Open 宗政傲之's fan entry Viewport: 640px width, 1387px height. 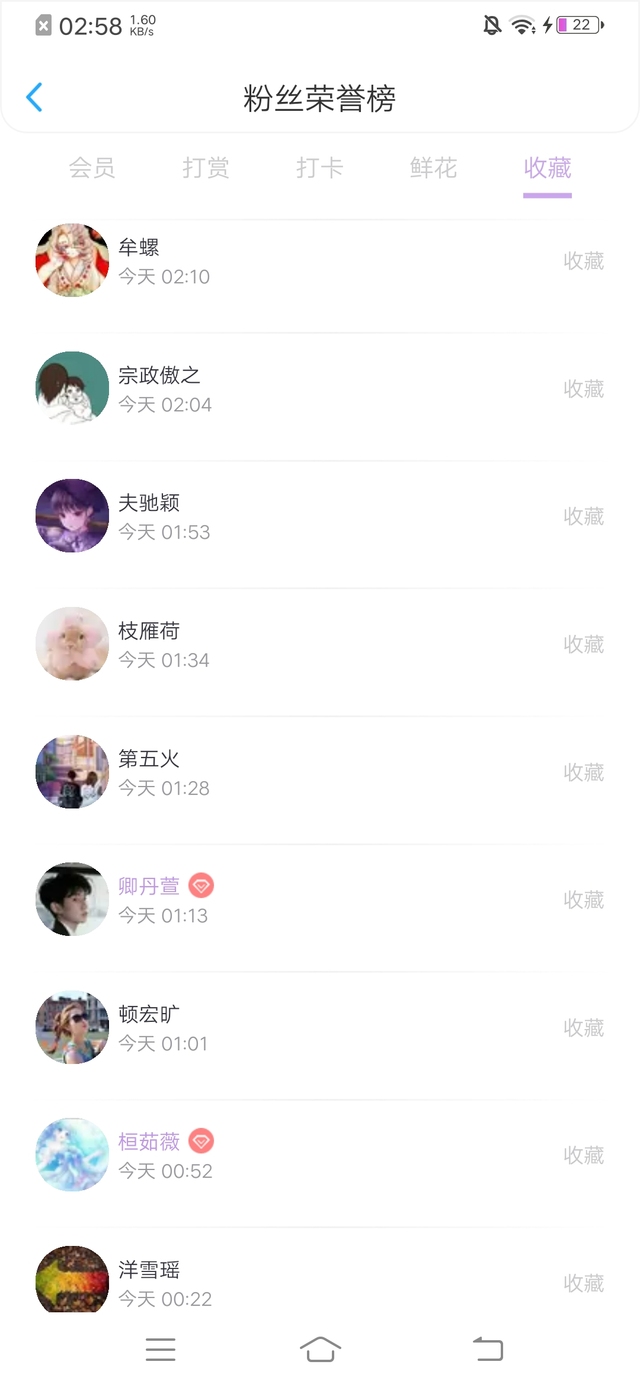(x=300, y=389)
